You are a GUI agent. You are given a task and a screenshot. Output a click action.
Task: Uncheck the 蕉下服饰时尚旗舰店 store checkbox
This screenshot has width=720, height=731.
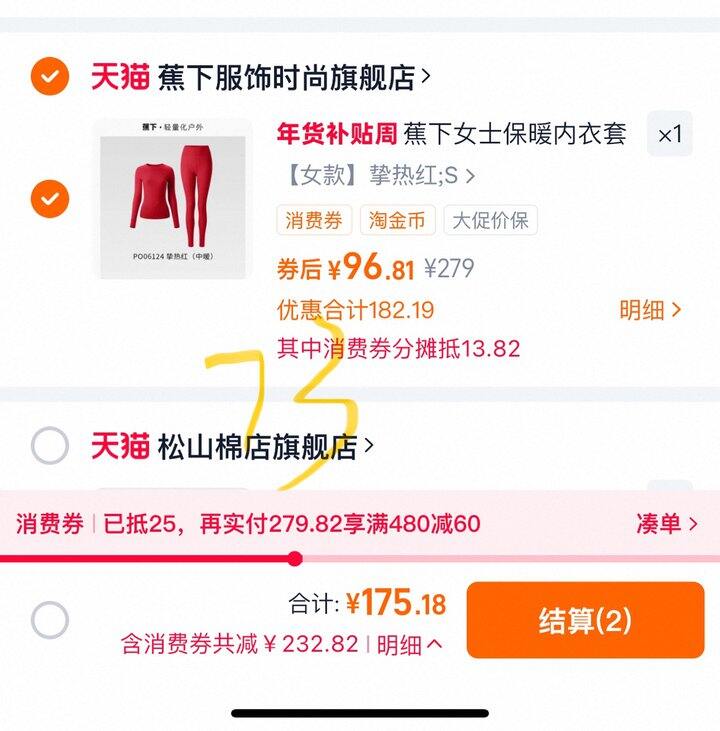pyautogui.click(x=50, y=76)
